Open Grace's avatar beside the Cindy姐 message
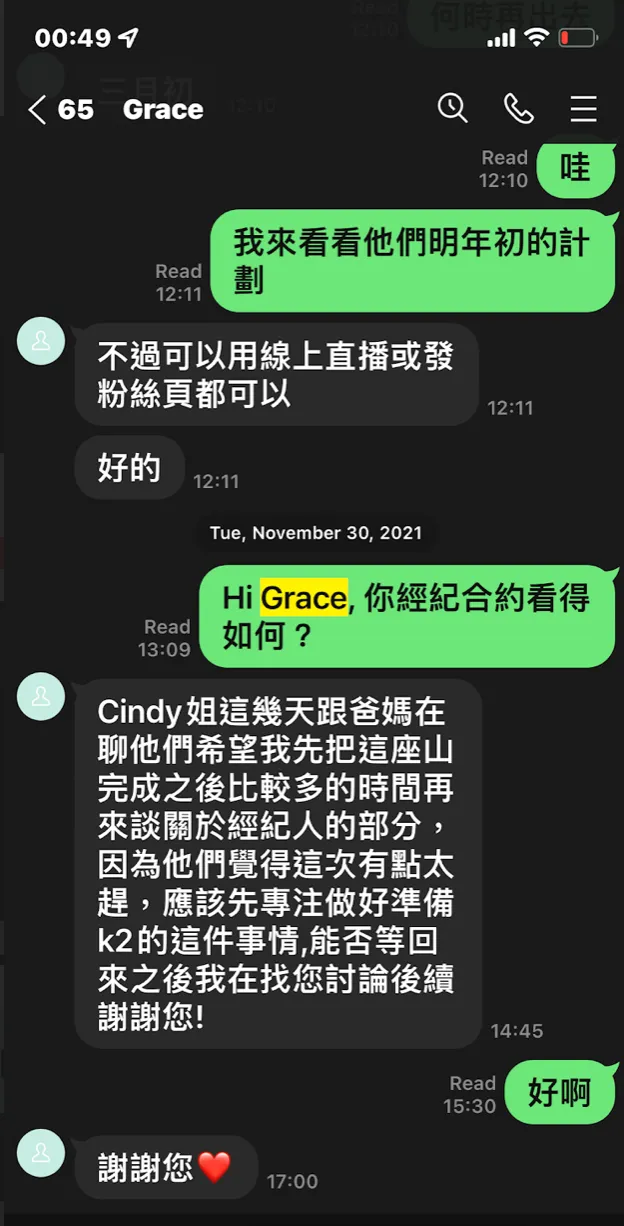Viewport: 624px width, 1226px height. pyautogui.click(x=41, y=696)
